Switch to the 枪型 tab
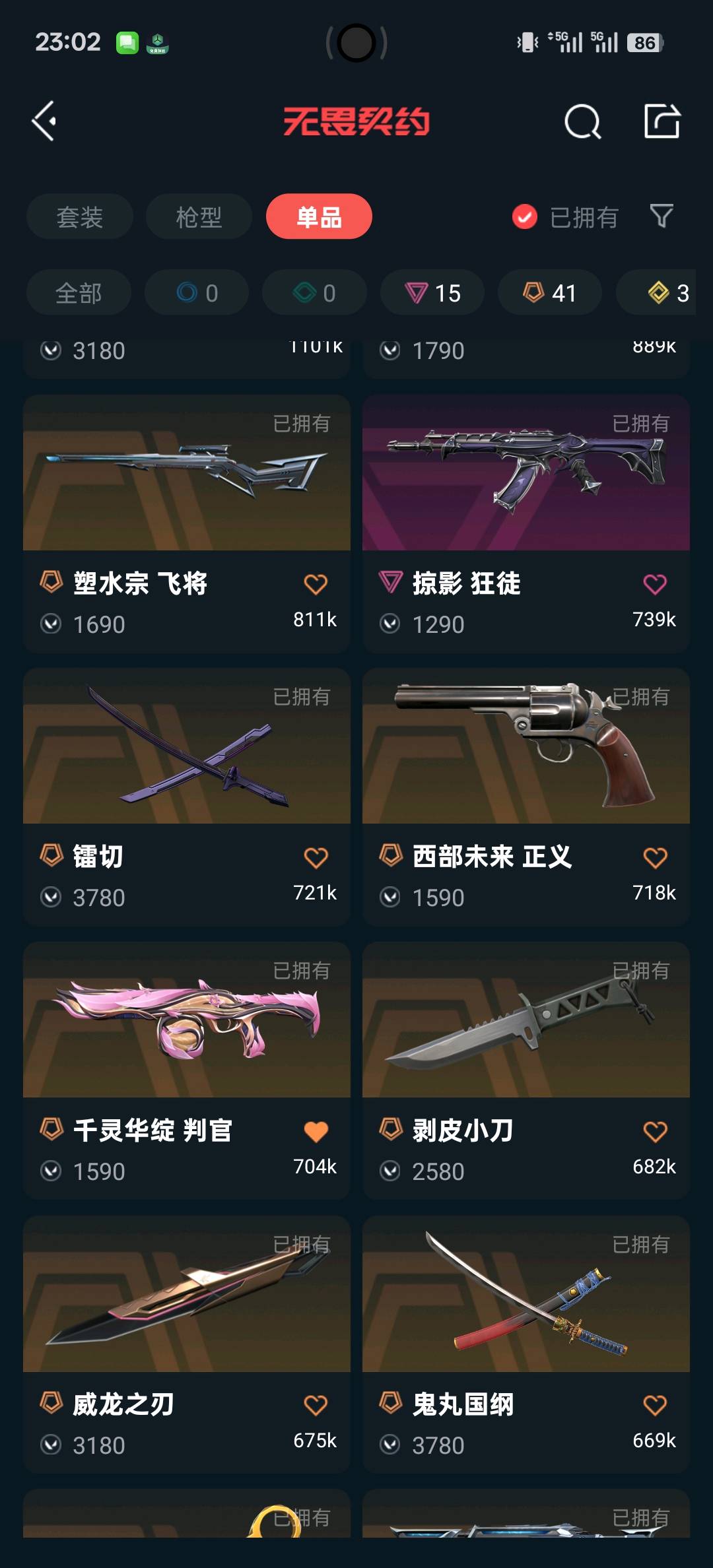Screen dimensions: 713x1568 199,216
